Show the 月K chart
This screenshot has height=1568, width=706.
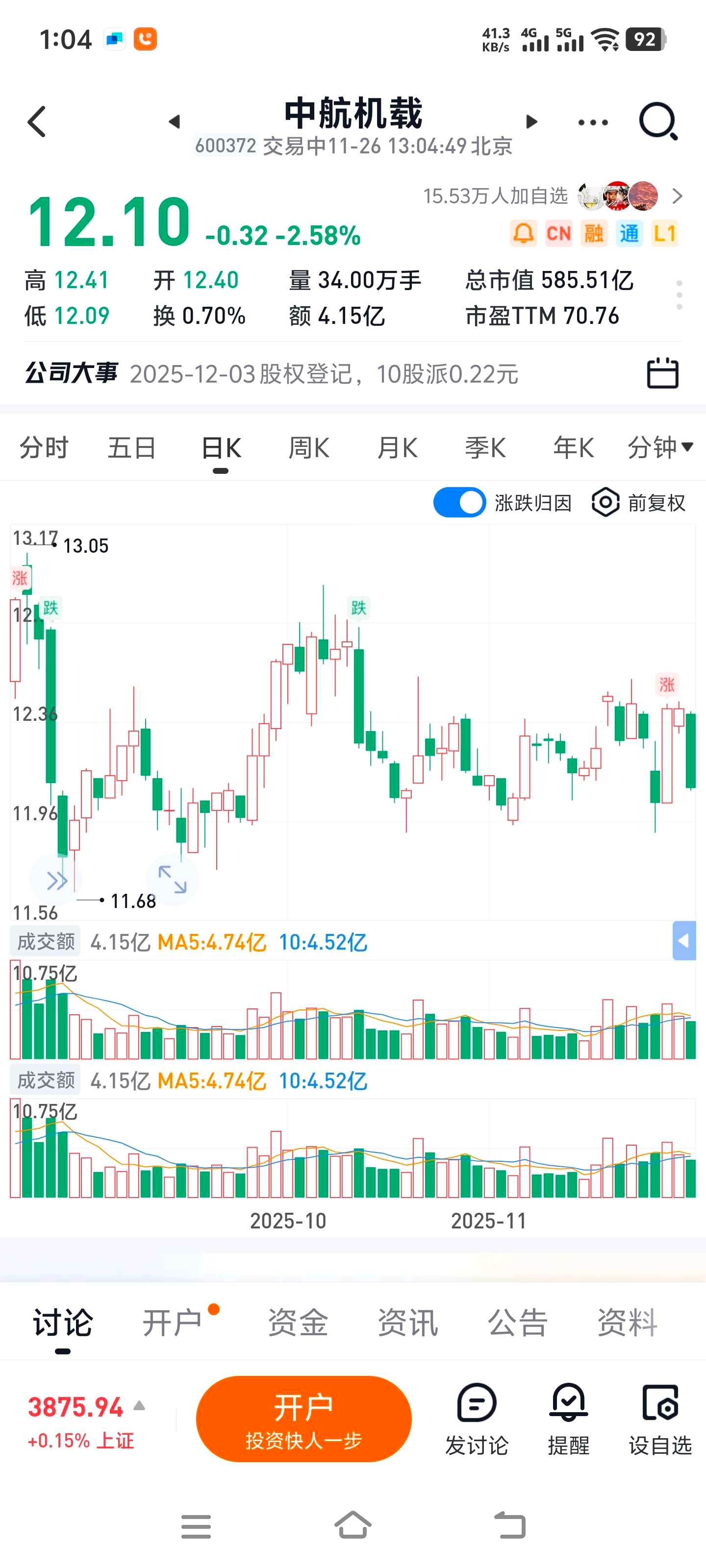coord(397,448)
